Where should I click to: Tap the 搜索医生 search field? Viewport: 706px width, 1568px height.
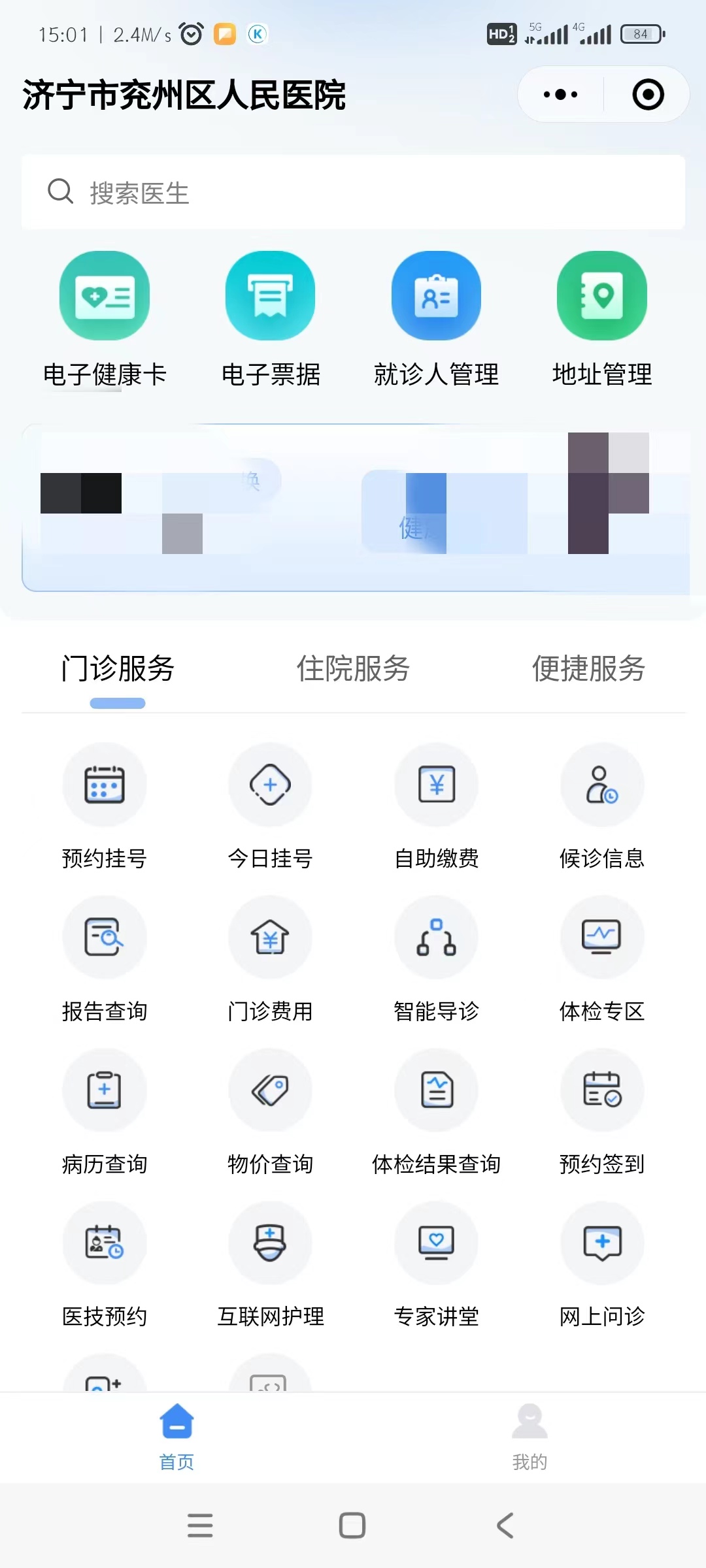[353, 193]
